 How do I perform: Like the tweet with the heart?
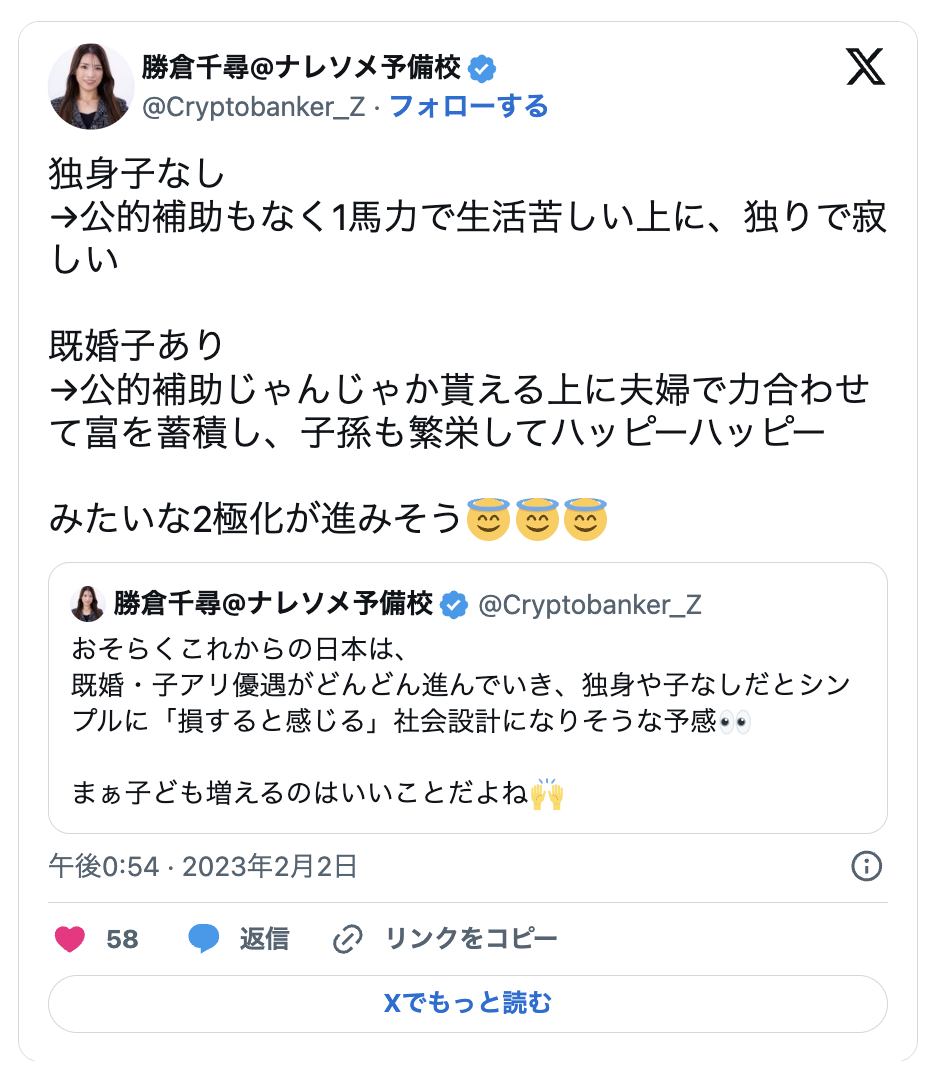point(69,939)
